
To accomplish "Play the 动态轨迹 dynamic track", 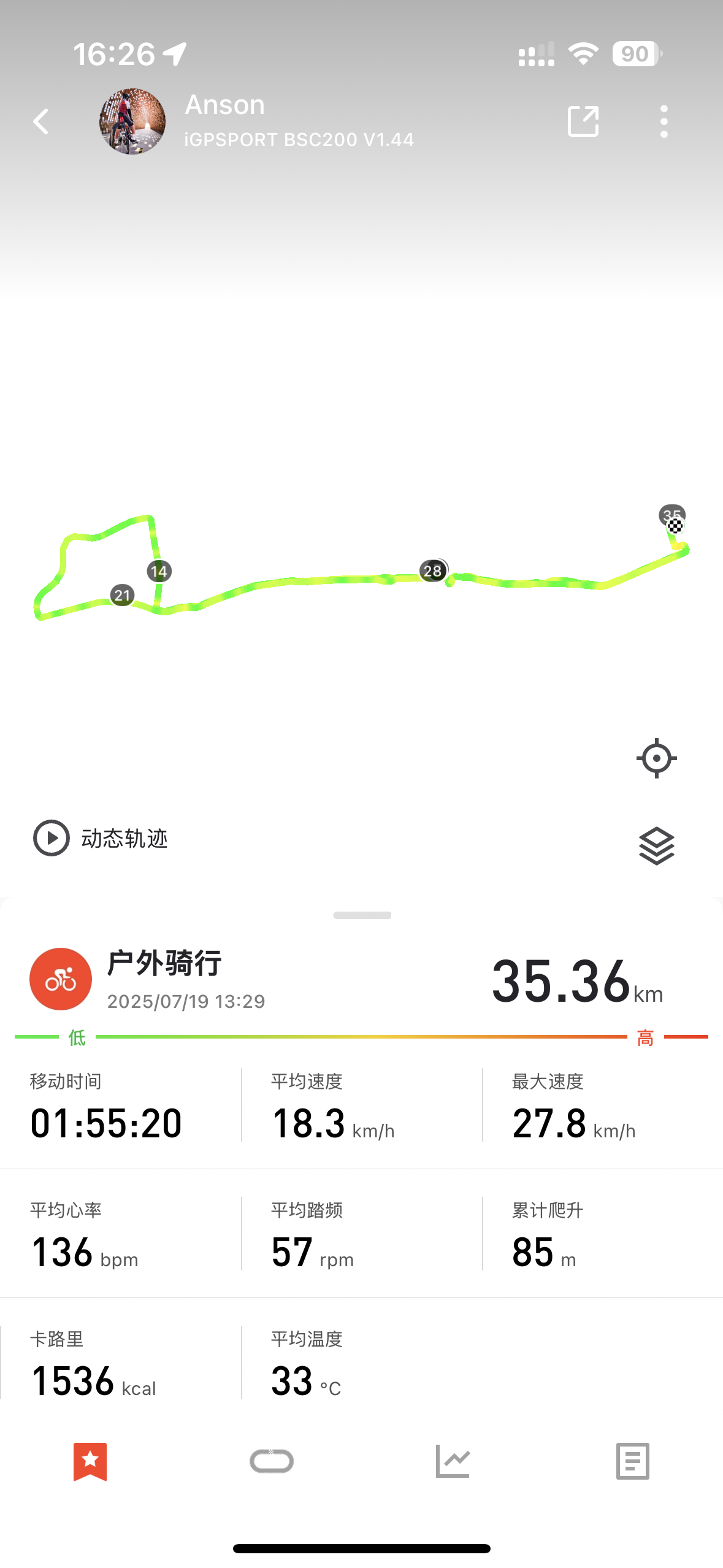I will tap(101, 838).
